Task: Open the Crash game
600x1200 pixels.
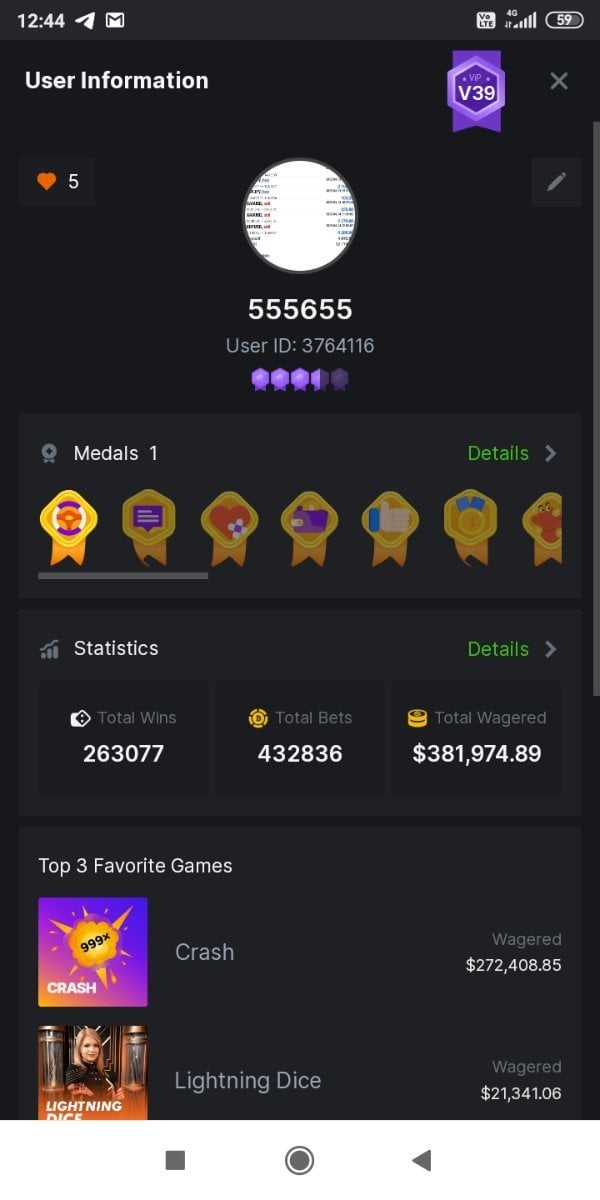Action: [93, 952]
